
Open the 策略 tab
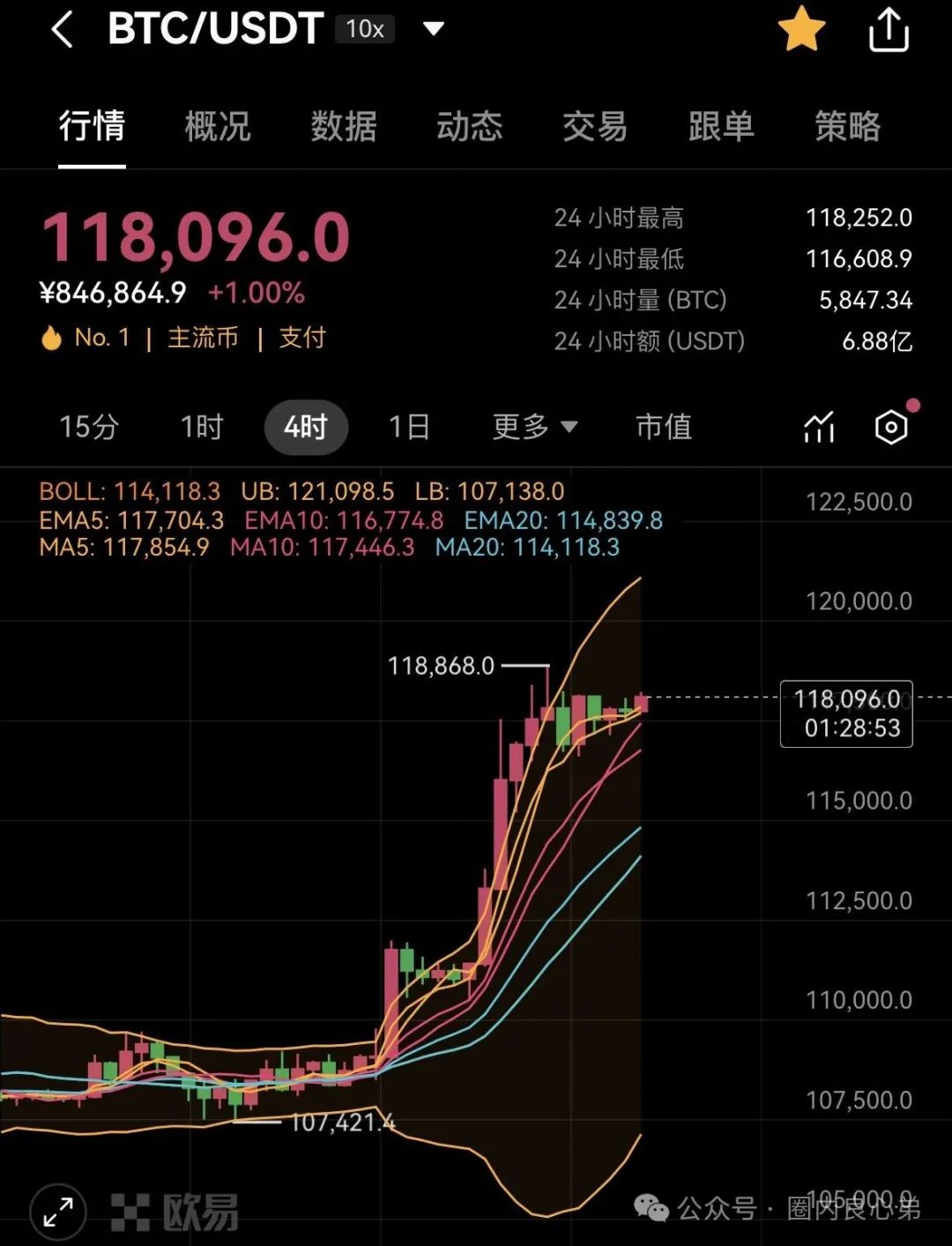(847, 127)
